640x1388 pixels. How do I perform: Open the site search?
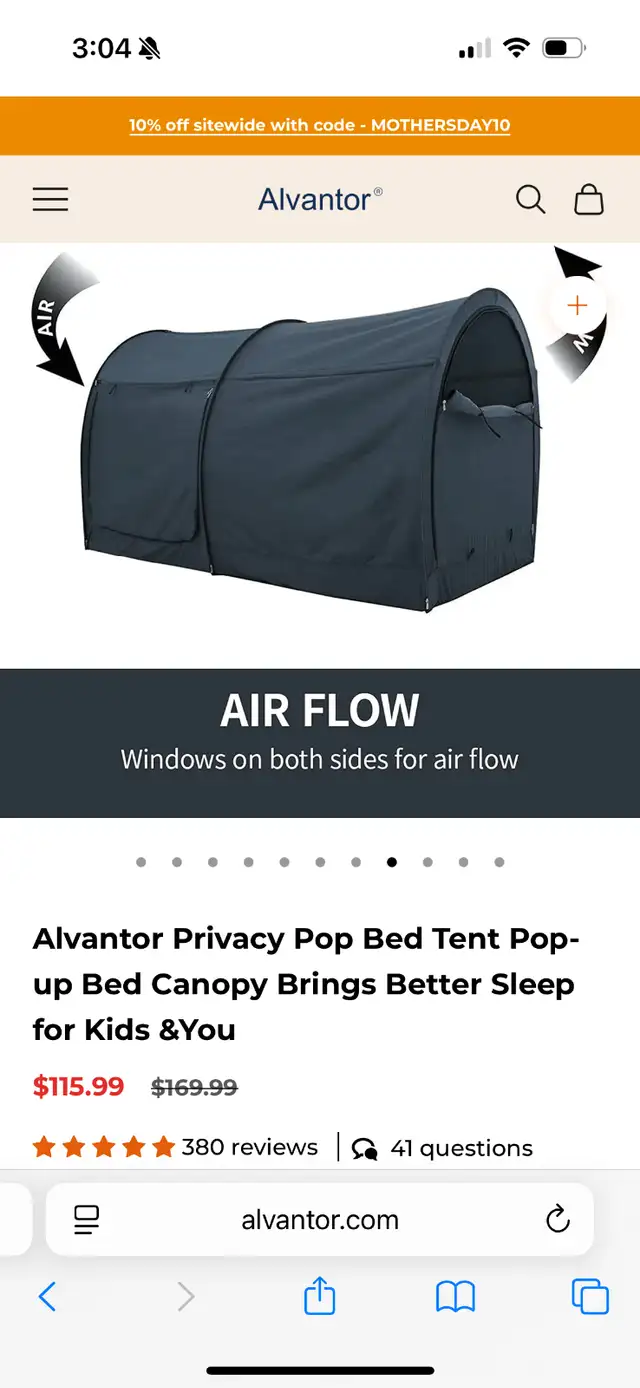530,199
